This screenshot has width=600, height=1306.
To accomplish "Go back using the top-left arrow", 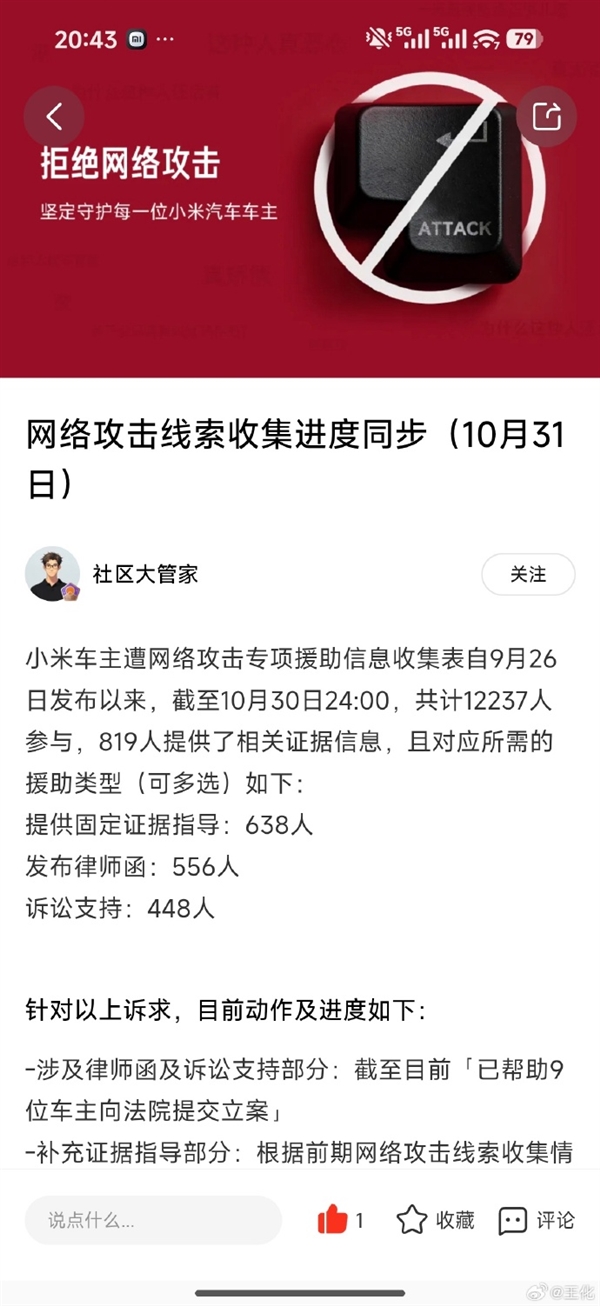I will (54, 117).
